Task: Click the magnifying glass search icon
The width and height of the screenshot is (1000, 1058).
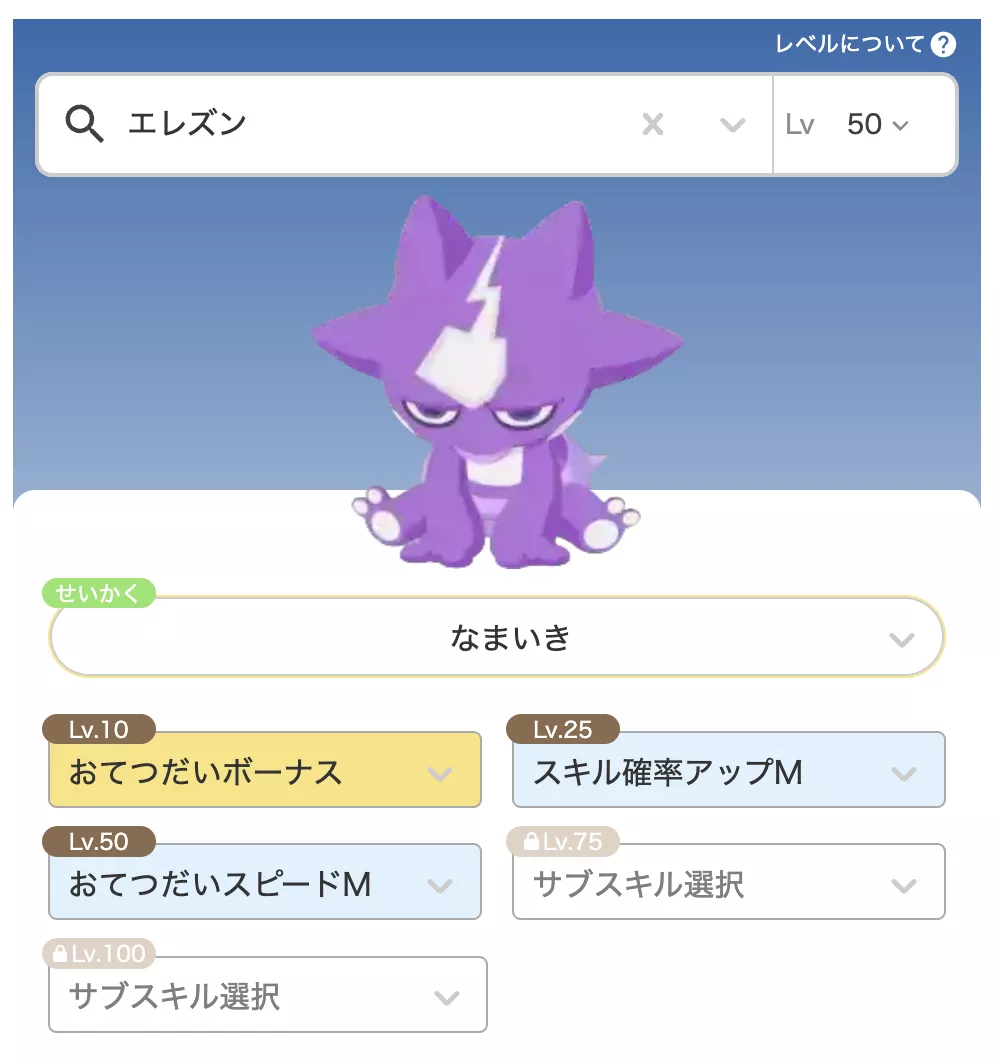Action: coord(85,124)
